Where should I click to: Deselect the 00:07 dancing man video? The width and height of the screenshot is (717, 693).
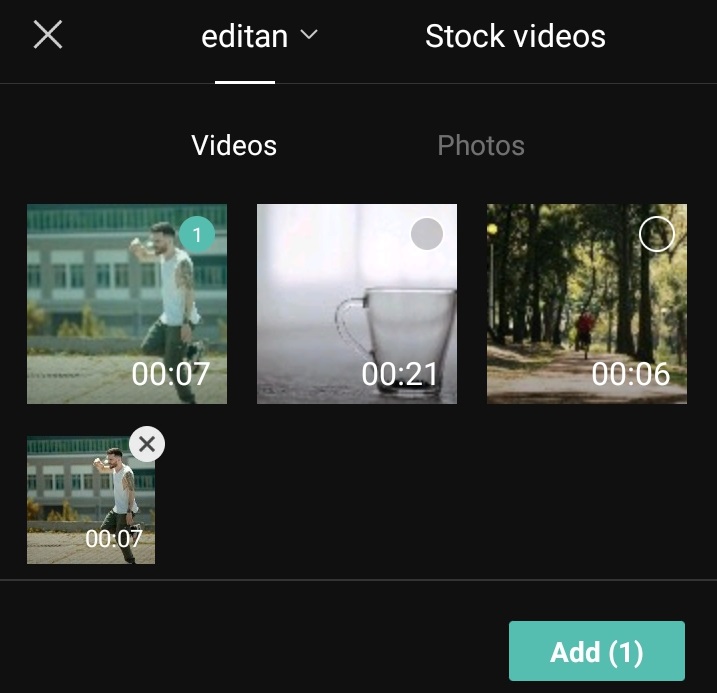coord(197,235)
